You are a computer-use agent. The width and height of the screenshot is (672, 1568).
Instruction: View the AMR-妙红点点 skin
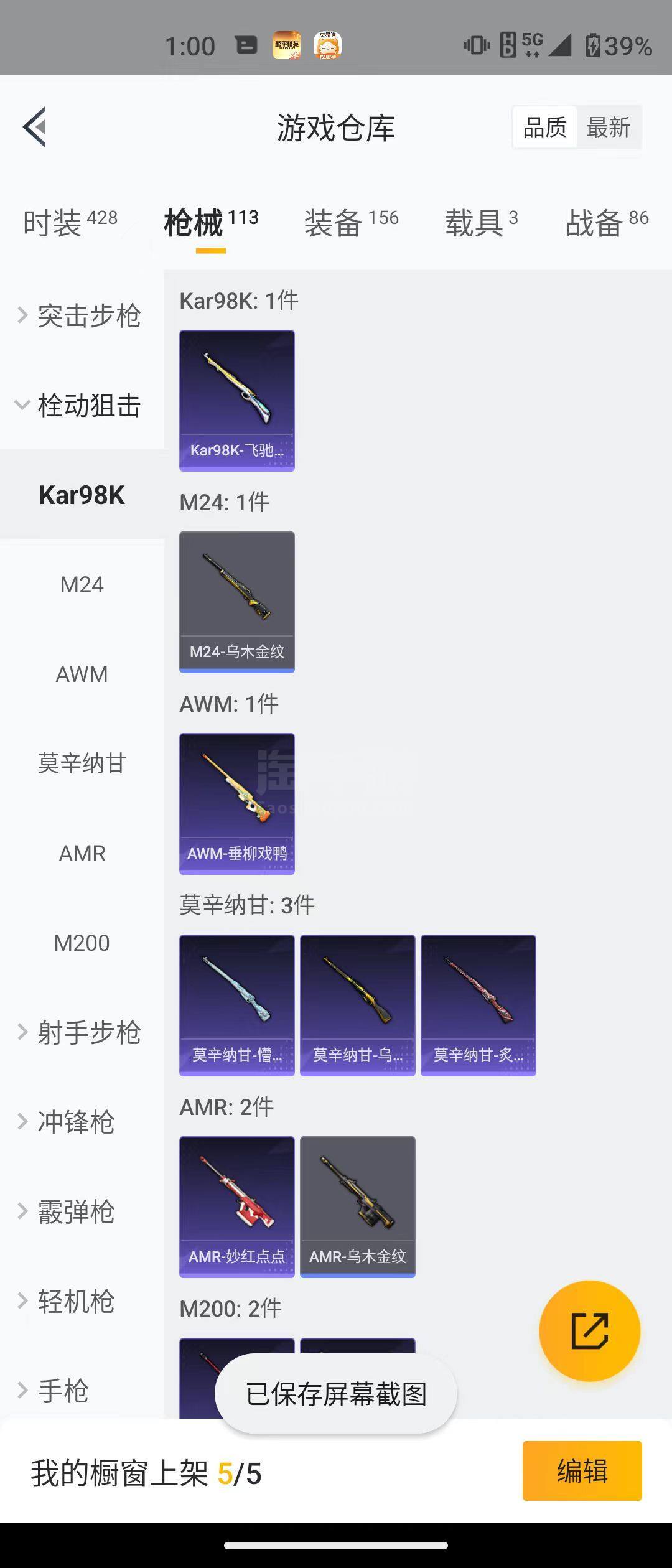click(237, 1206)
